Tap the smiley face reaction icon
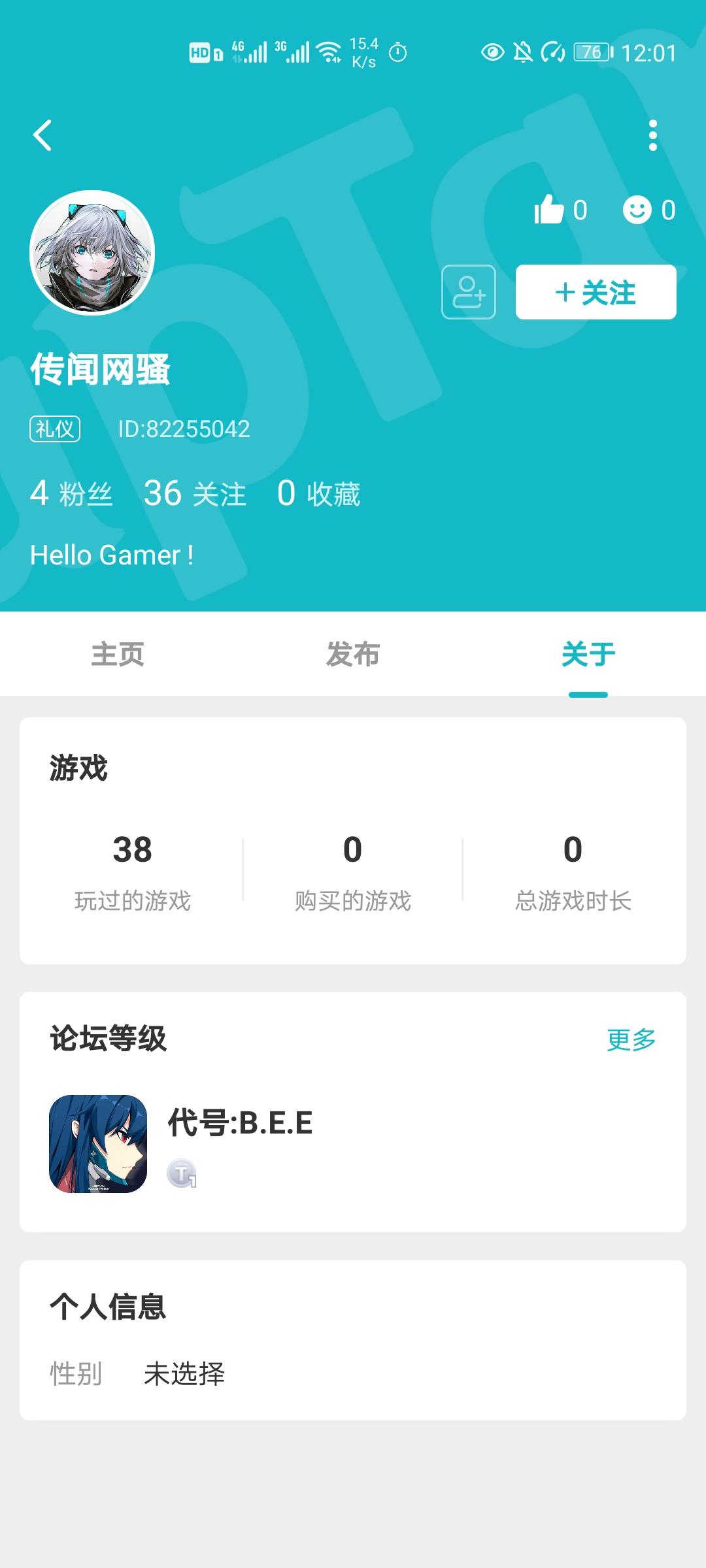706x1568 pixels. (x=637, y=210)
